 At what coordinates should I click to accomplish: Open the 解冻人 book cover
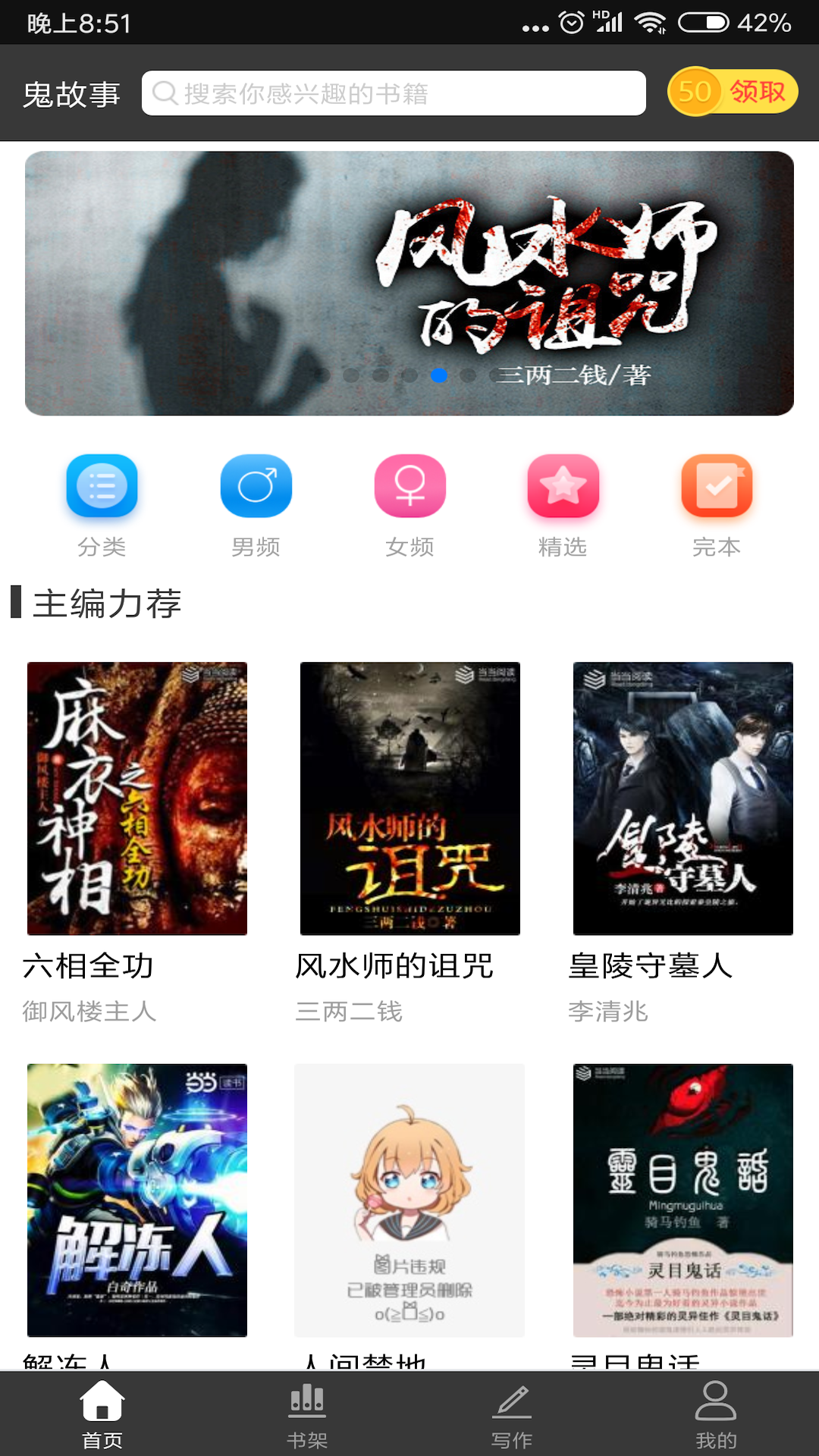136,1200
